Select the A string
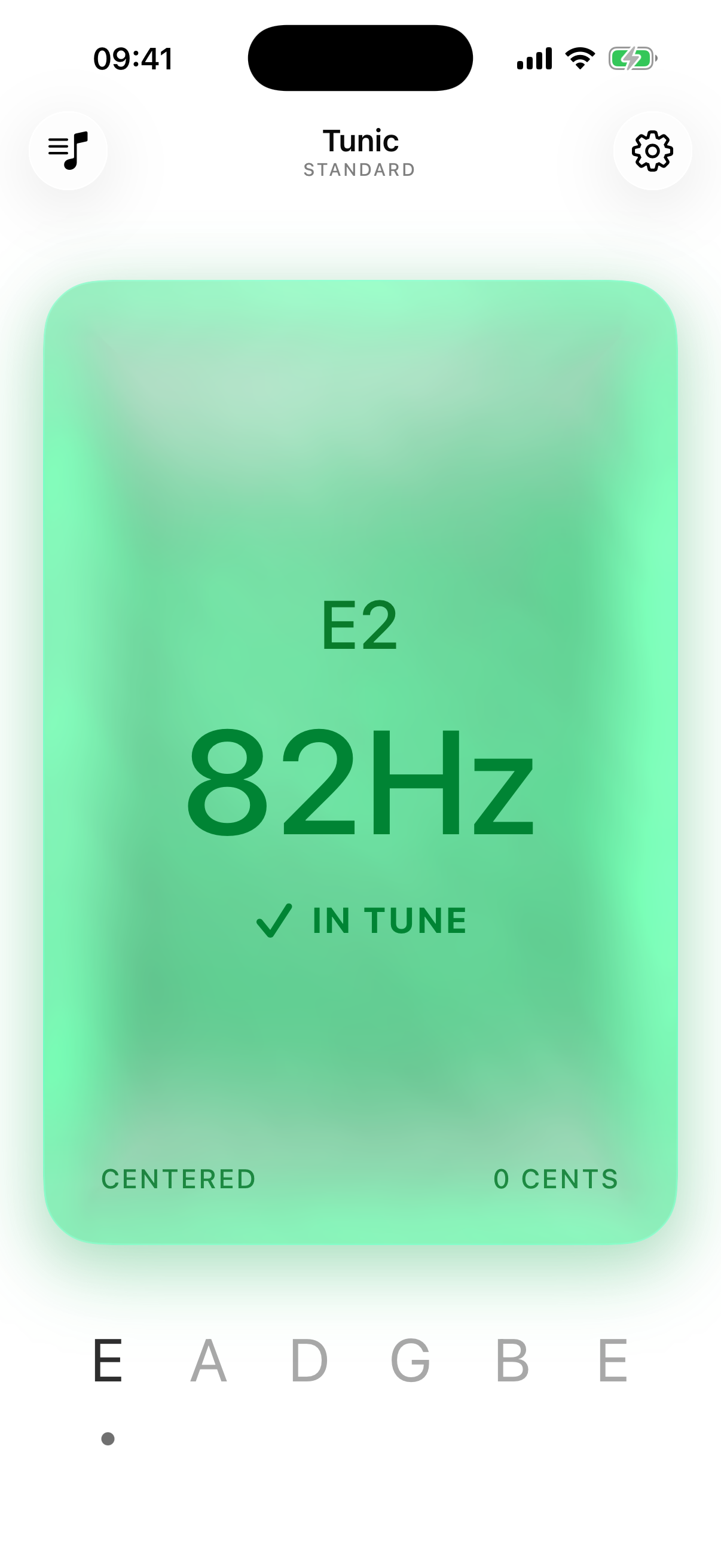721x1568 pixels. click(209, 1360)
